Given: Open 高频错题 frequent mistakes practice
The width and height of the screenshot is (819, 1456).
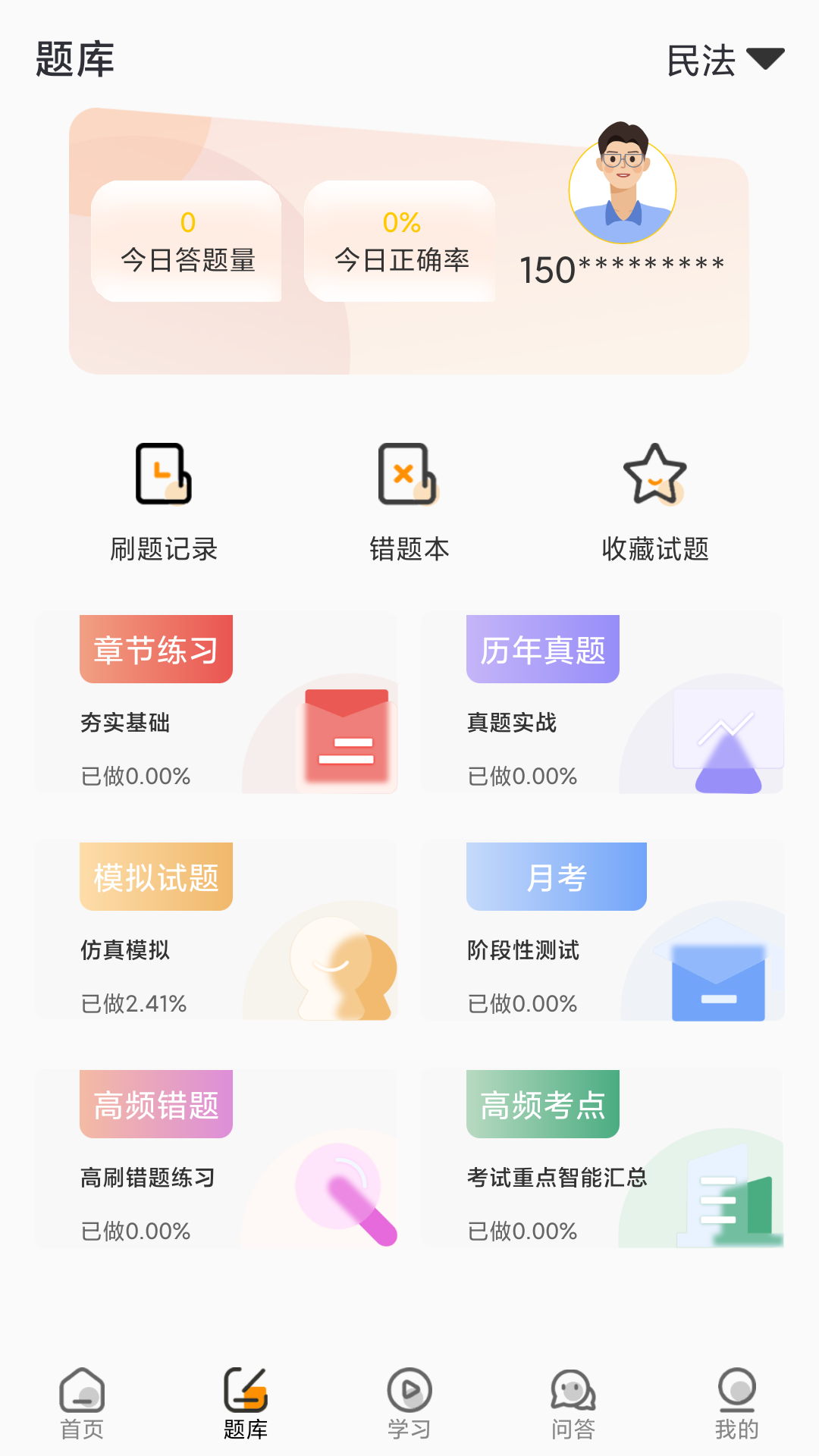Looking at the screenshot, I should tap(216, 1159).
